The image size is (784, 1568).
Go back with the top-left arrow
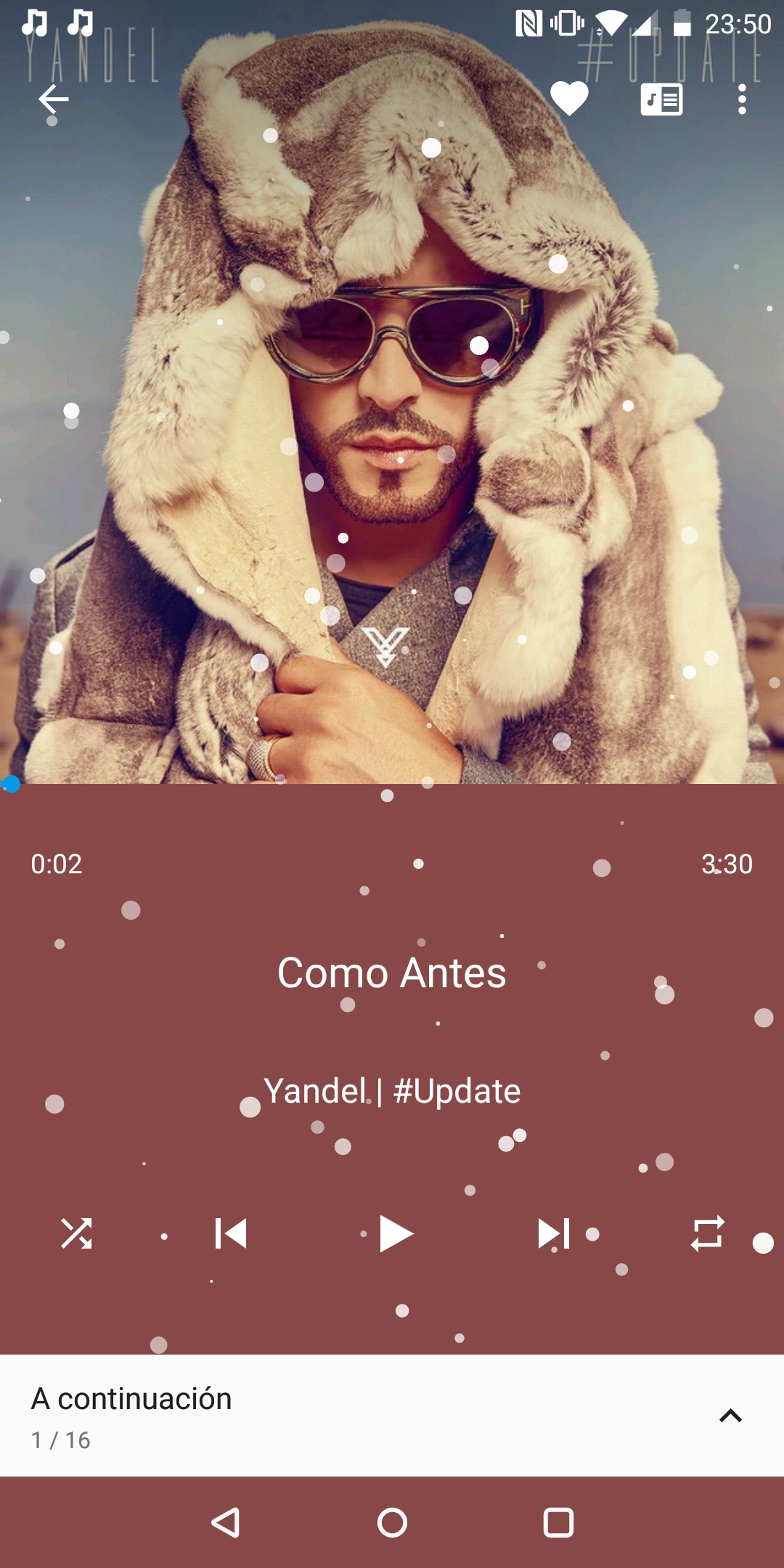click(53, 99)
